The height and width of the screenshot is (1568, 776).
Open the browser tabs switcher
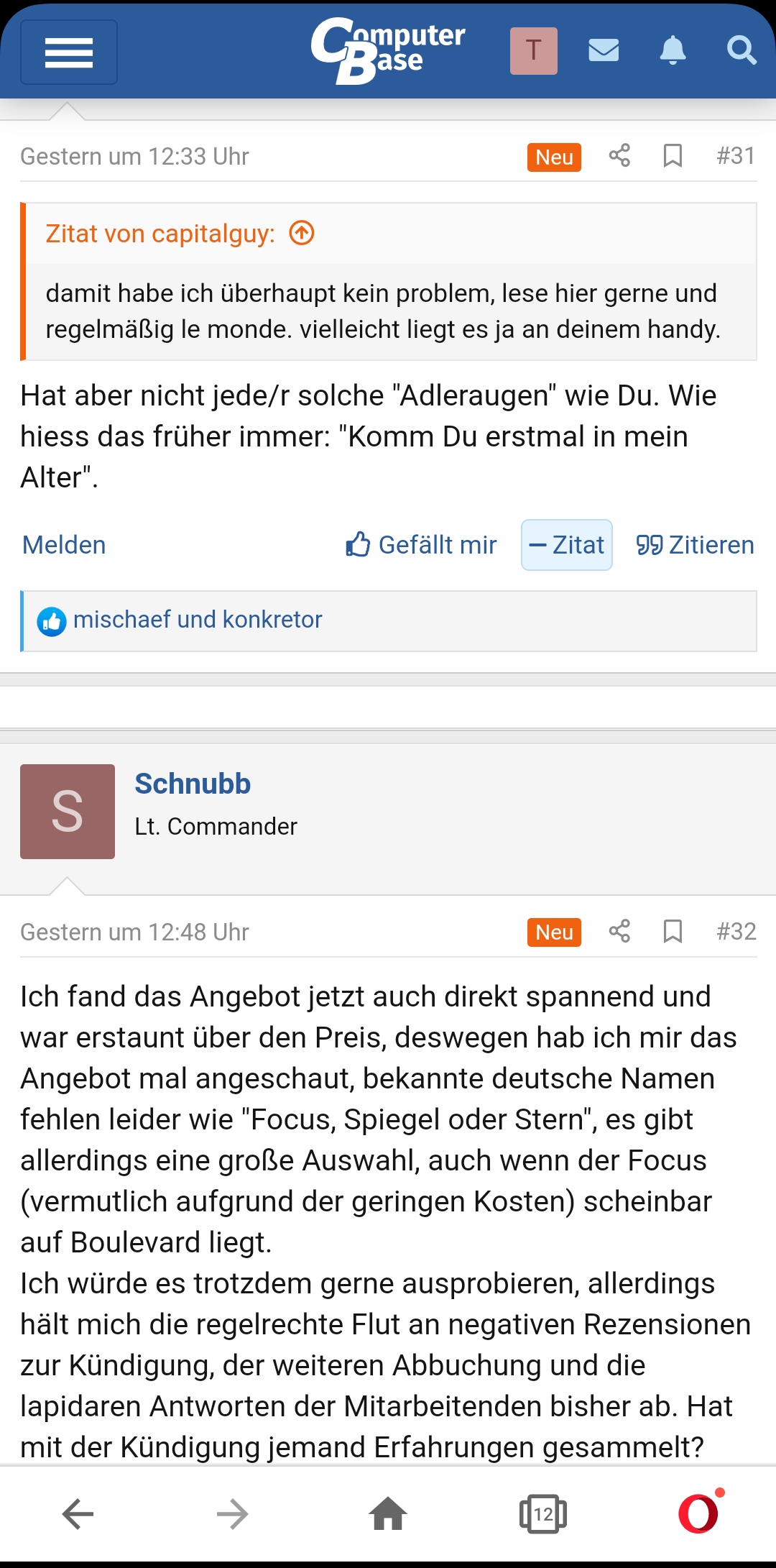(543, 1514)
